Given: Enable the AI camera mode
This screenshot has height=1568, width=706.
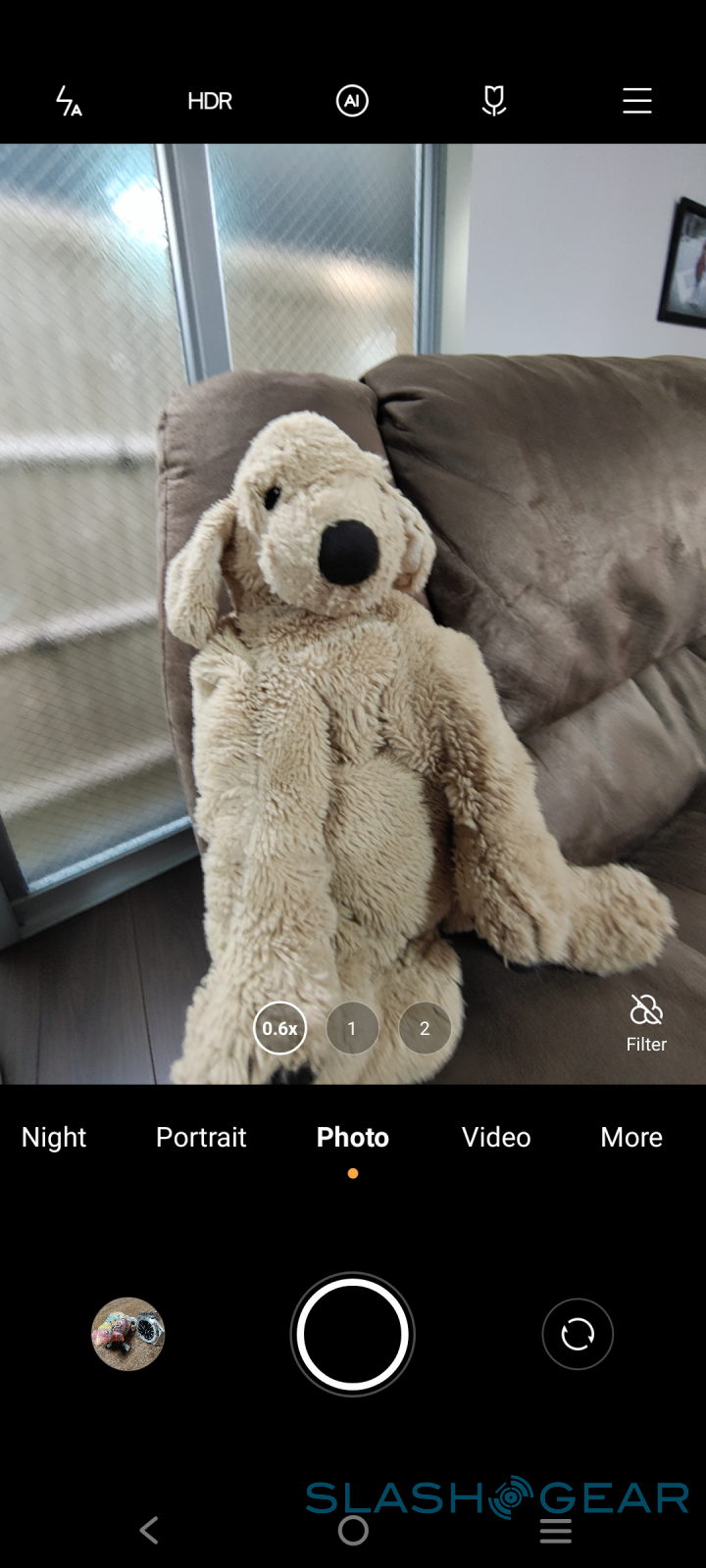Looking at the screenshot, I should pyautogui.click(x=352, y=101).
